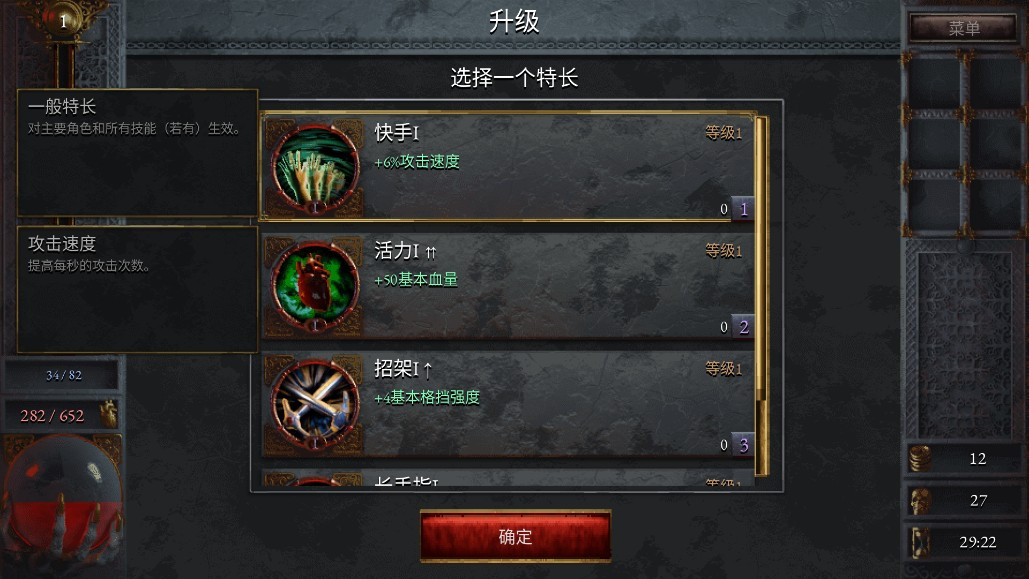Choose the 活力I base health perk
This screenshot has width=1029, height=579.
tap(508, 286)
